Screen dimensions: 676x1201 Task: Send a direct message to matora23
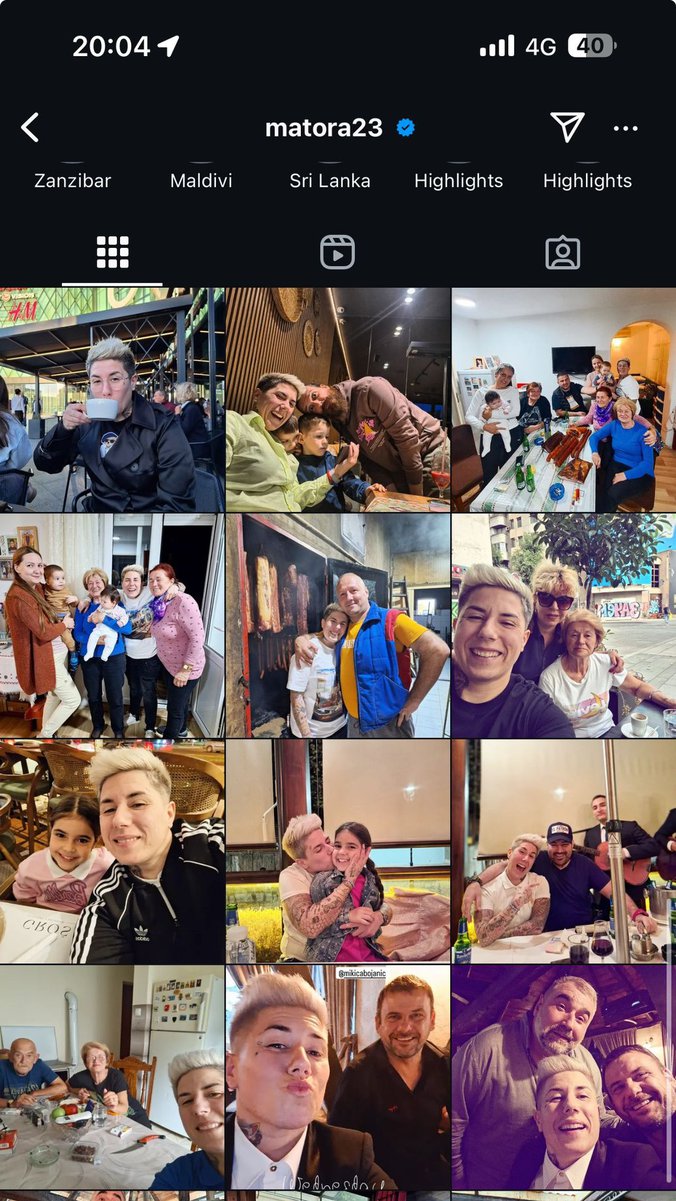[567, 127]
